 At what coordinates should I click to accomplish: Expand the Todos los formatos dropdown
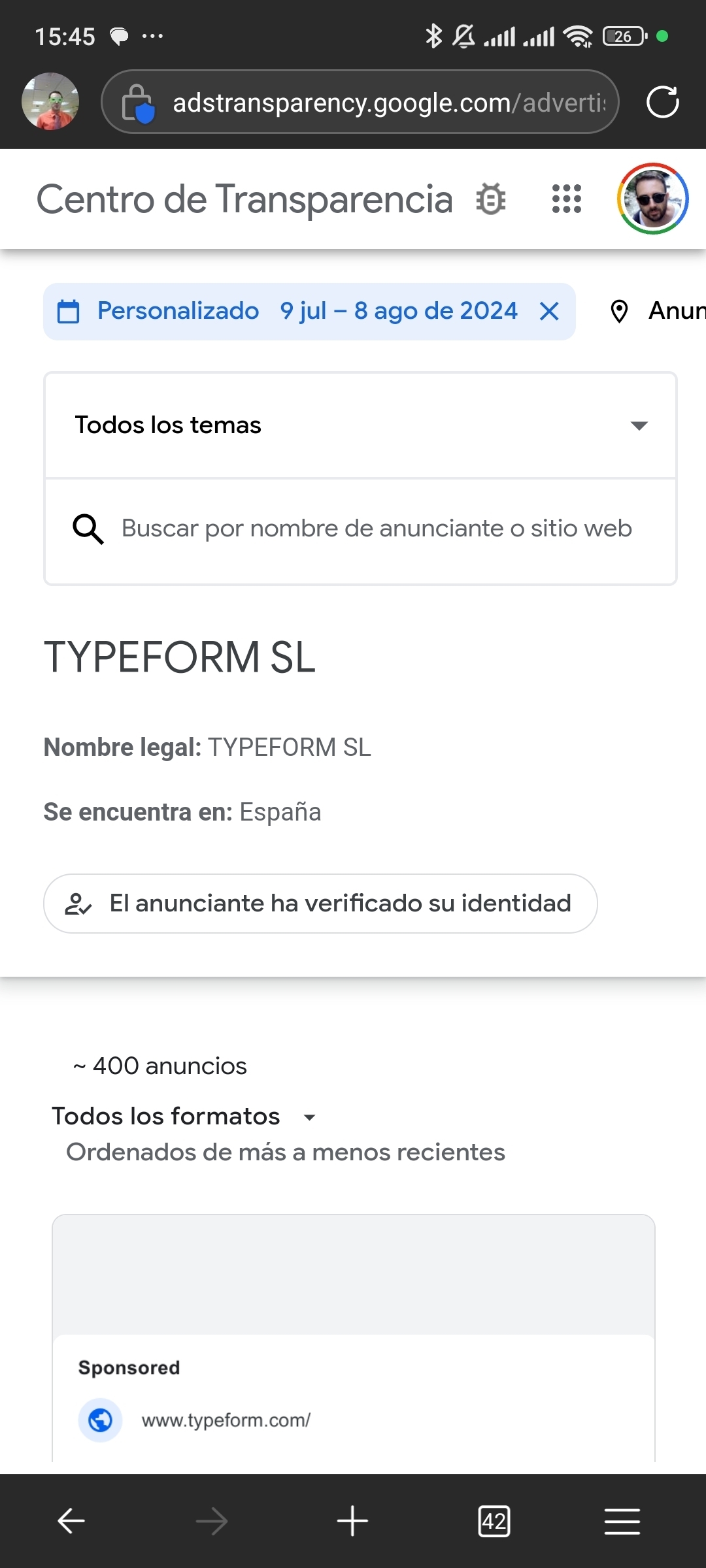184,1117
